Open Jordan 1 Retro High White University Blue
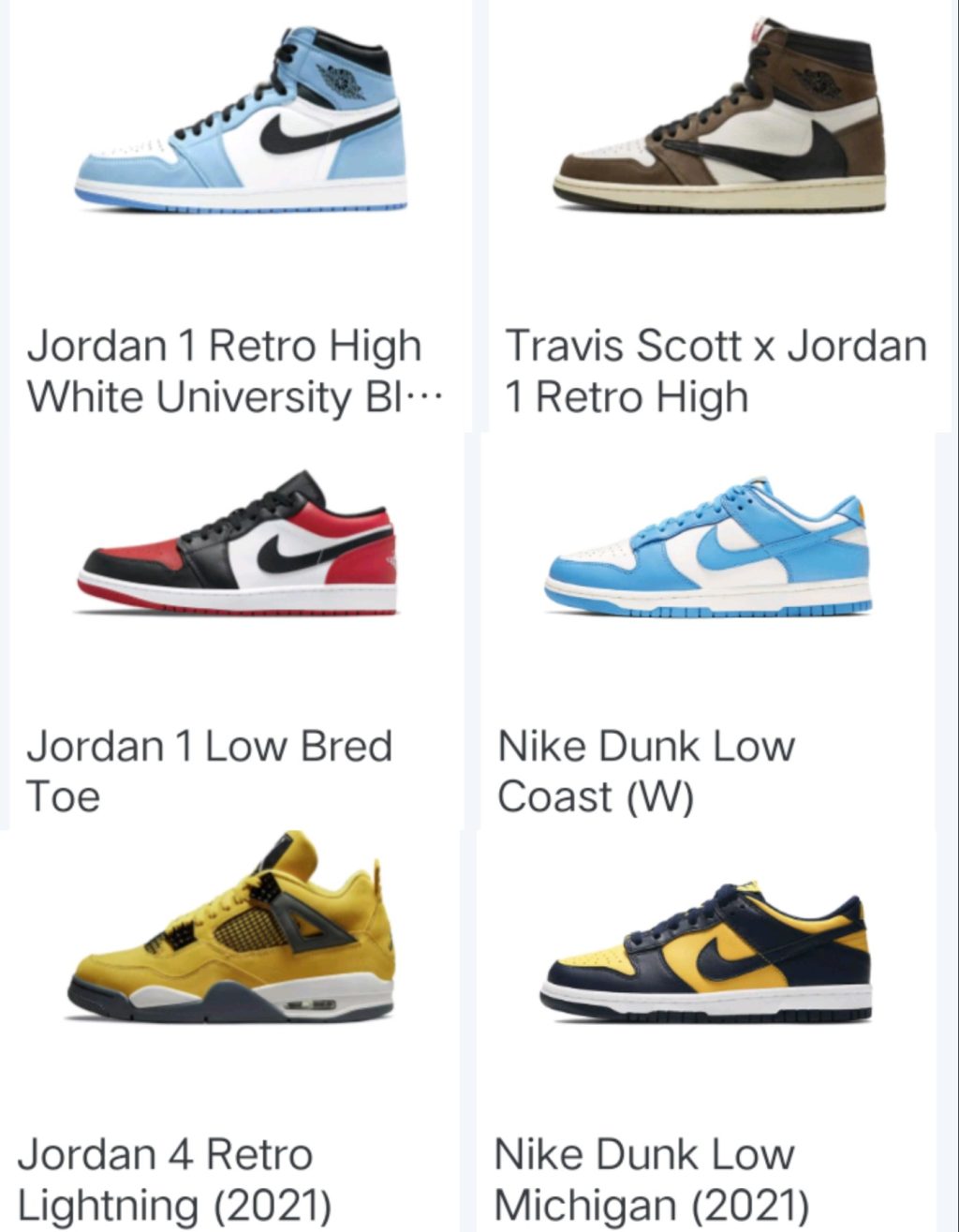 point(242,122)
